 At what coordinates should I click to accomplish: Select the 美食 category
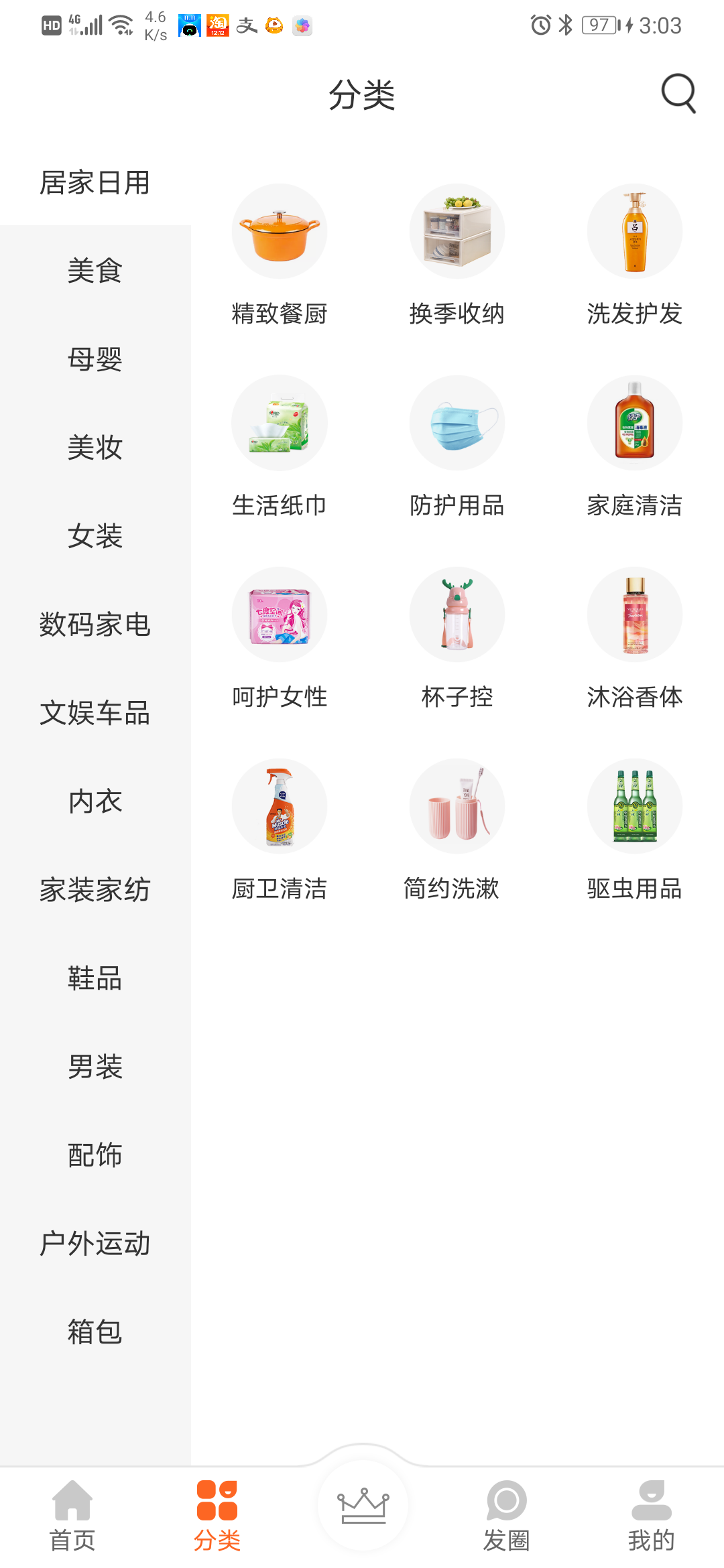(x=95, y=271)
